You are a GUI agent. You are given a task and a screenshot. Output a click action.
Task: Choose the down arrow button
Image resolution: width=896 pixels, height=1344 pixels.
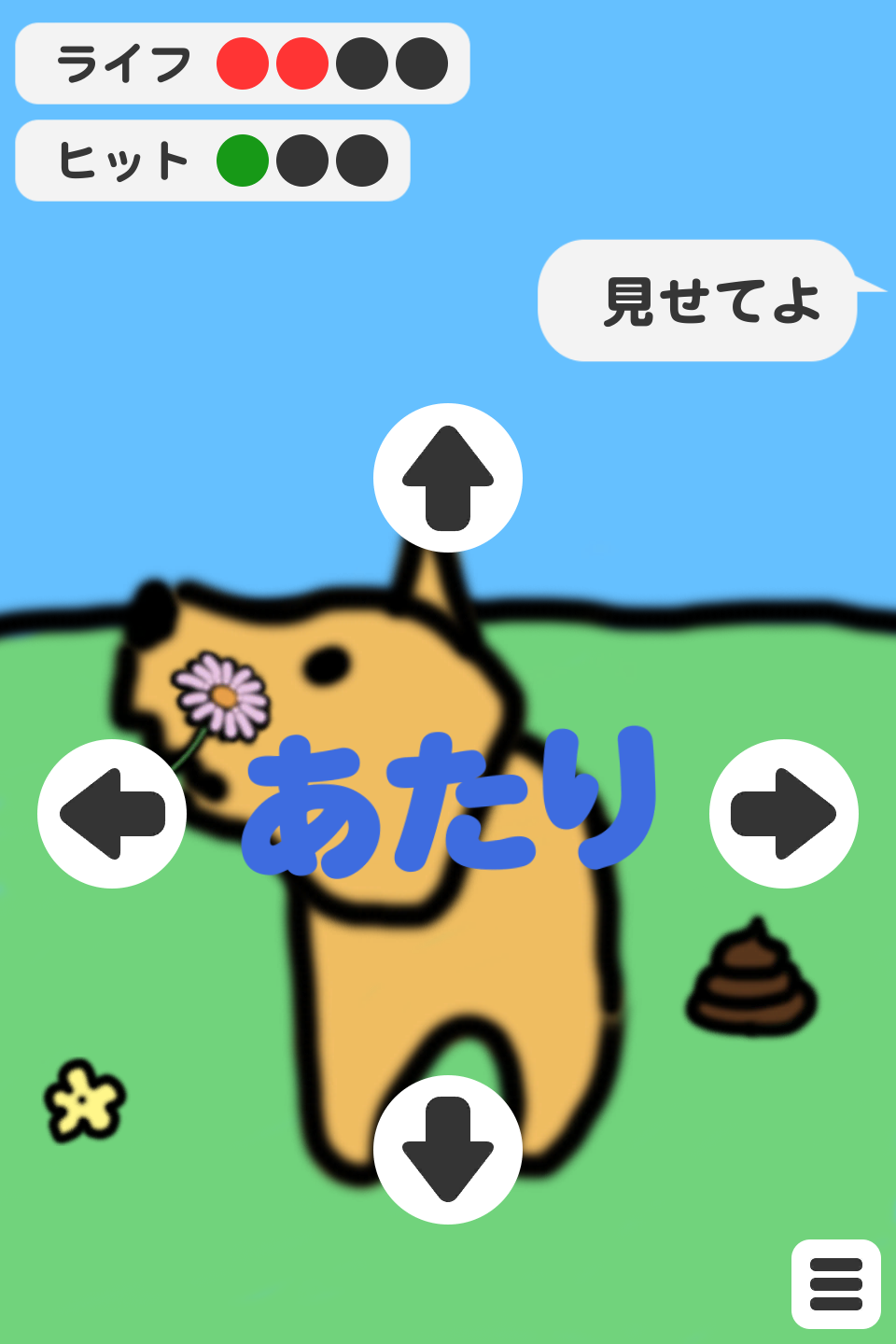click(448, 1150)
